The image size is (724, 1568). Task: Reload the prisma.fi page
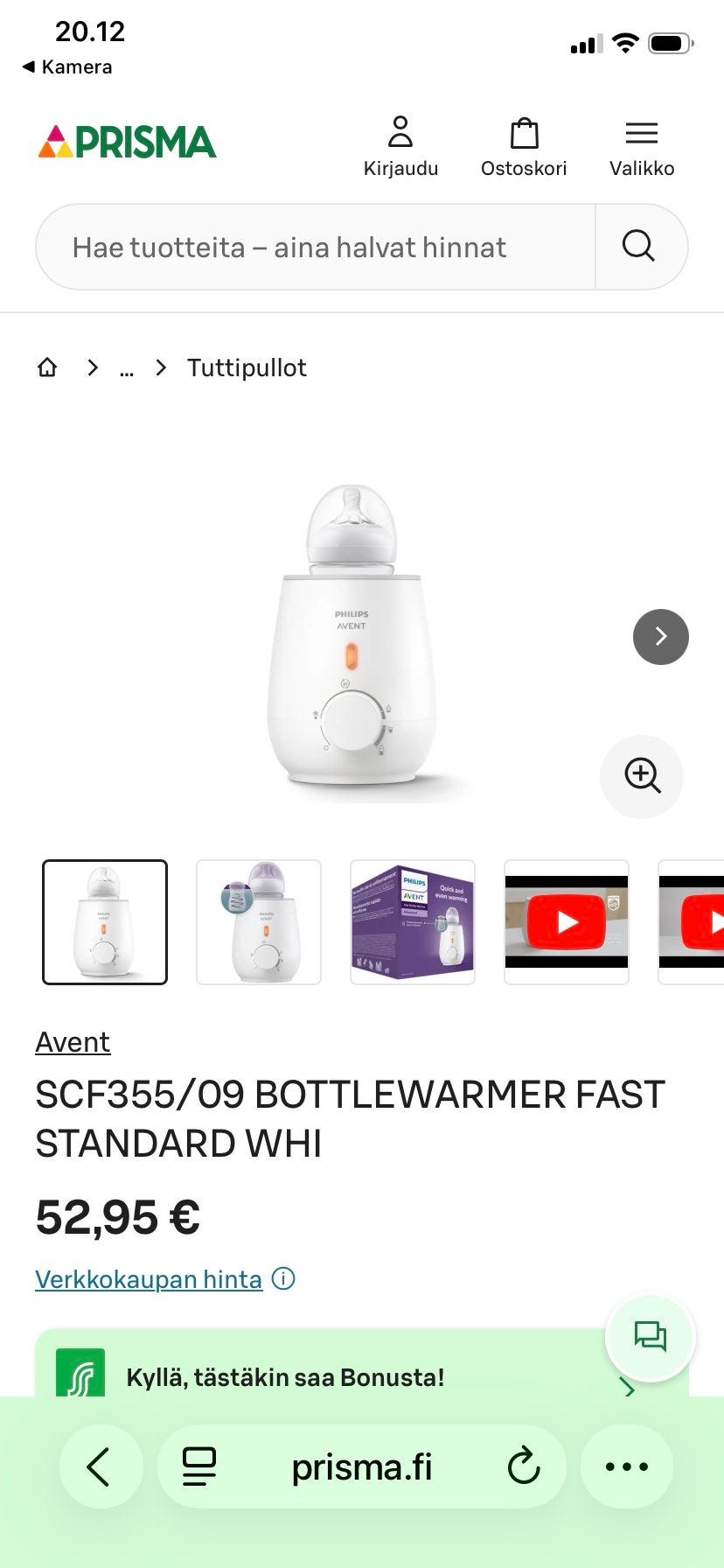[x=524, y=1466]
